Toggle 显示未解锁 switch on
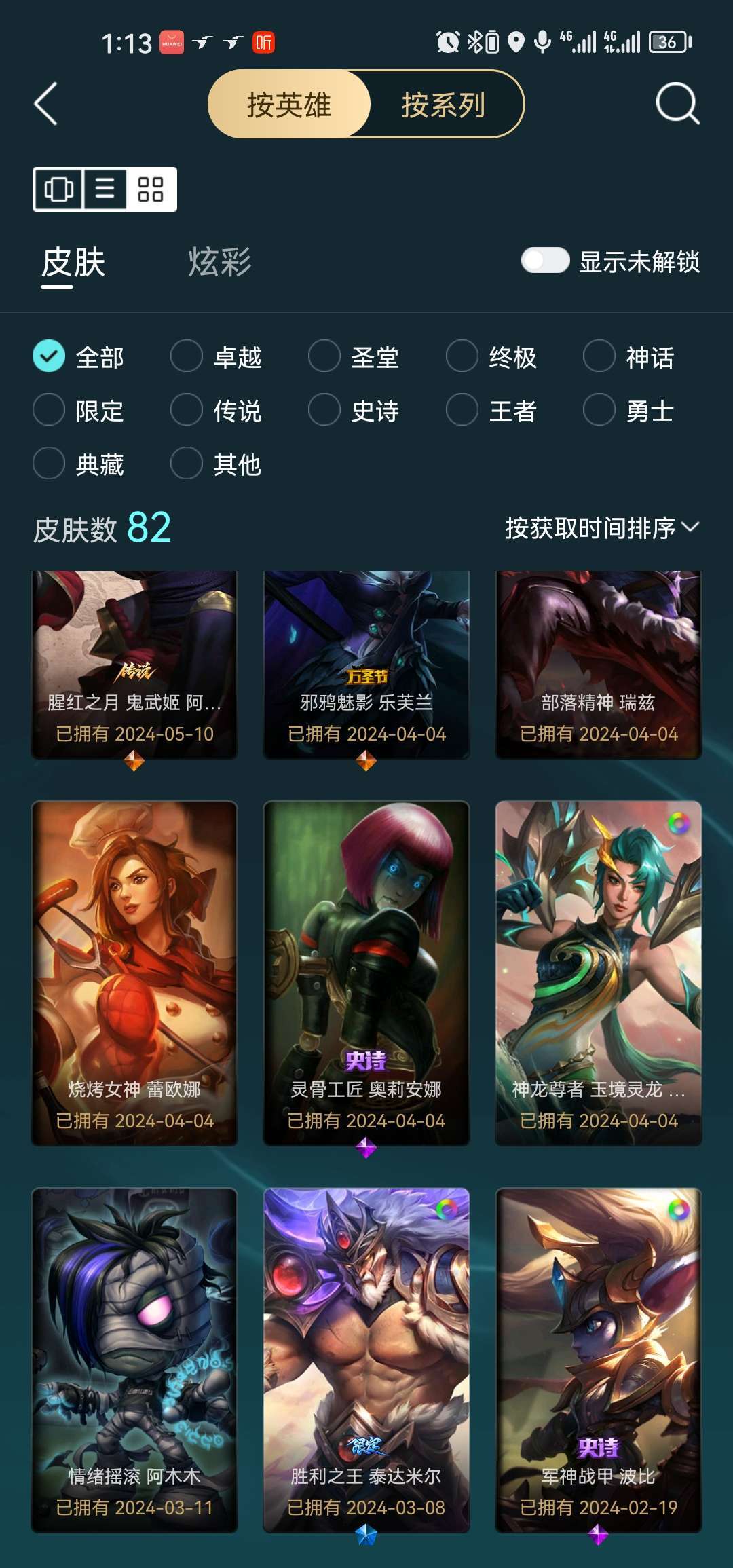The height and width of the screenshot is (1568, 733). [545, 261]
